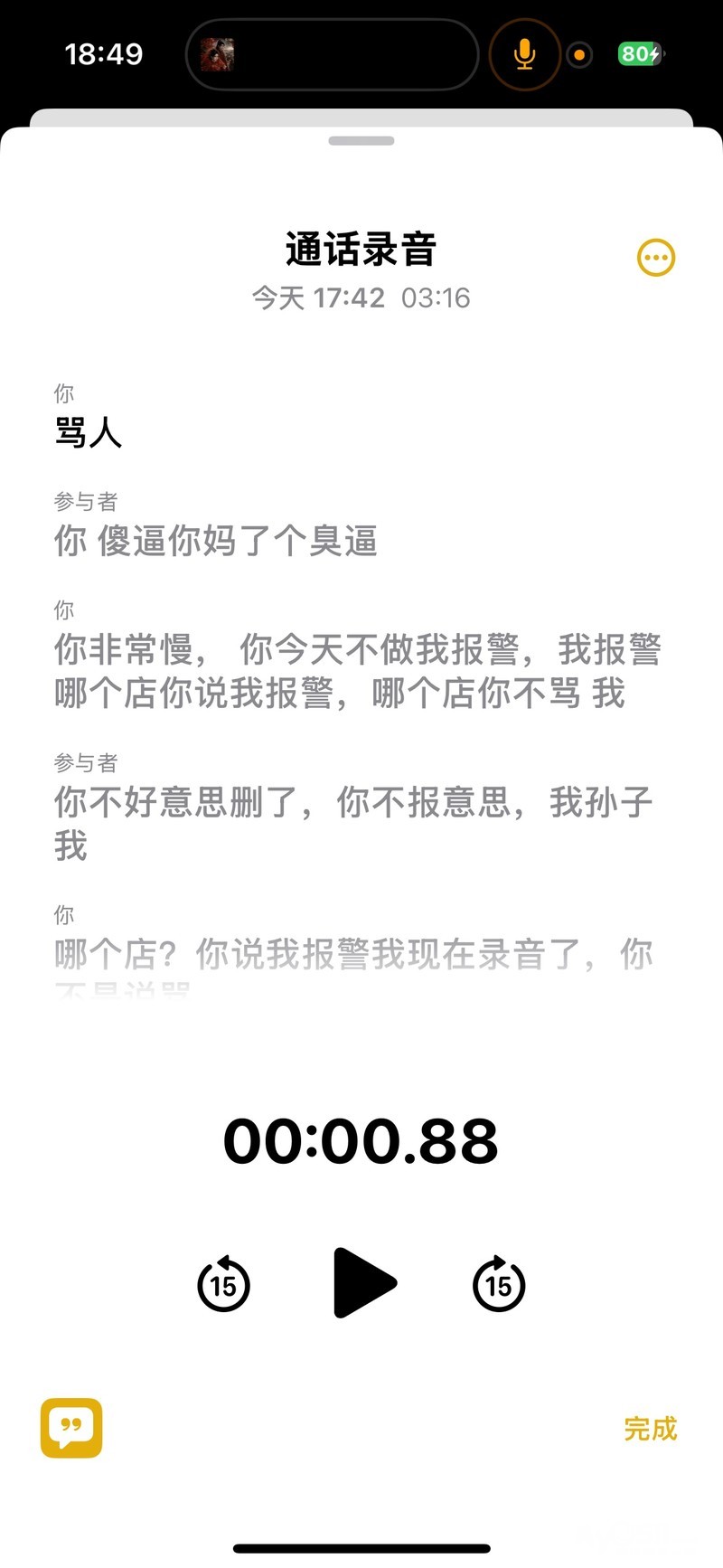Skip forward 15 seconds

tap(499, 1283)
